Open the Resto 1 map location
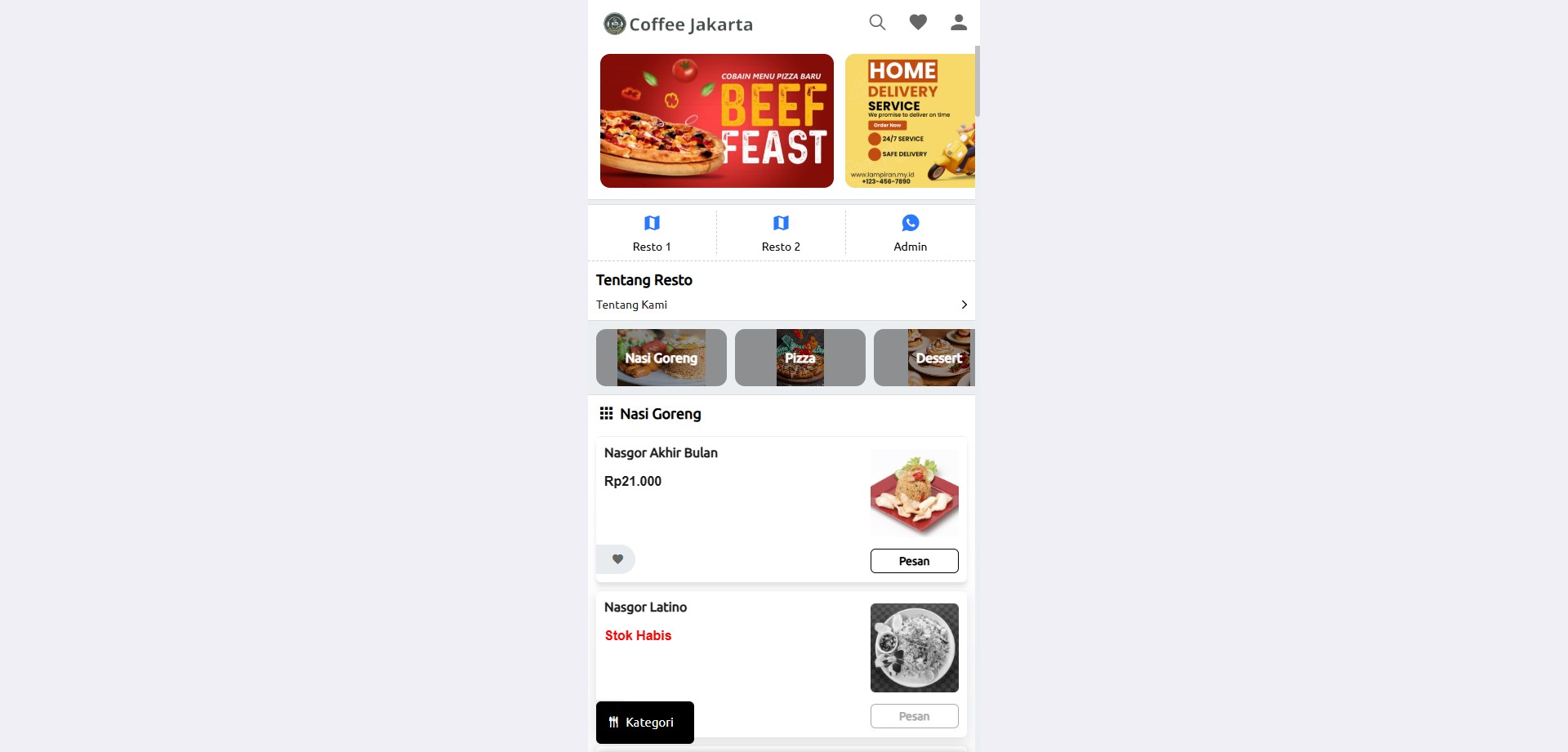The height and width of the screenshot is (752, 1568). [x=652, y=233]
